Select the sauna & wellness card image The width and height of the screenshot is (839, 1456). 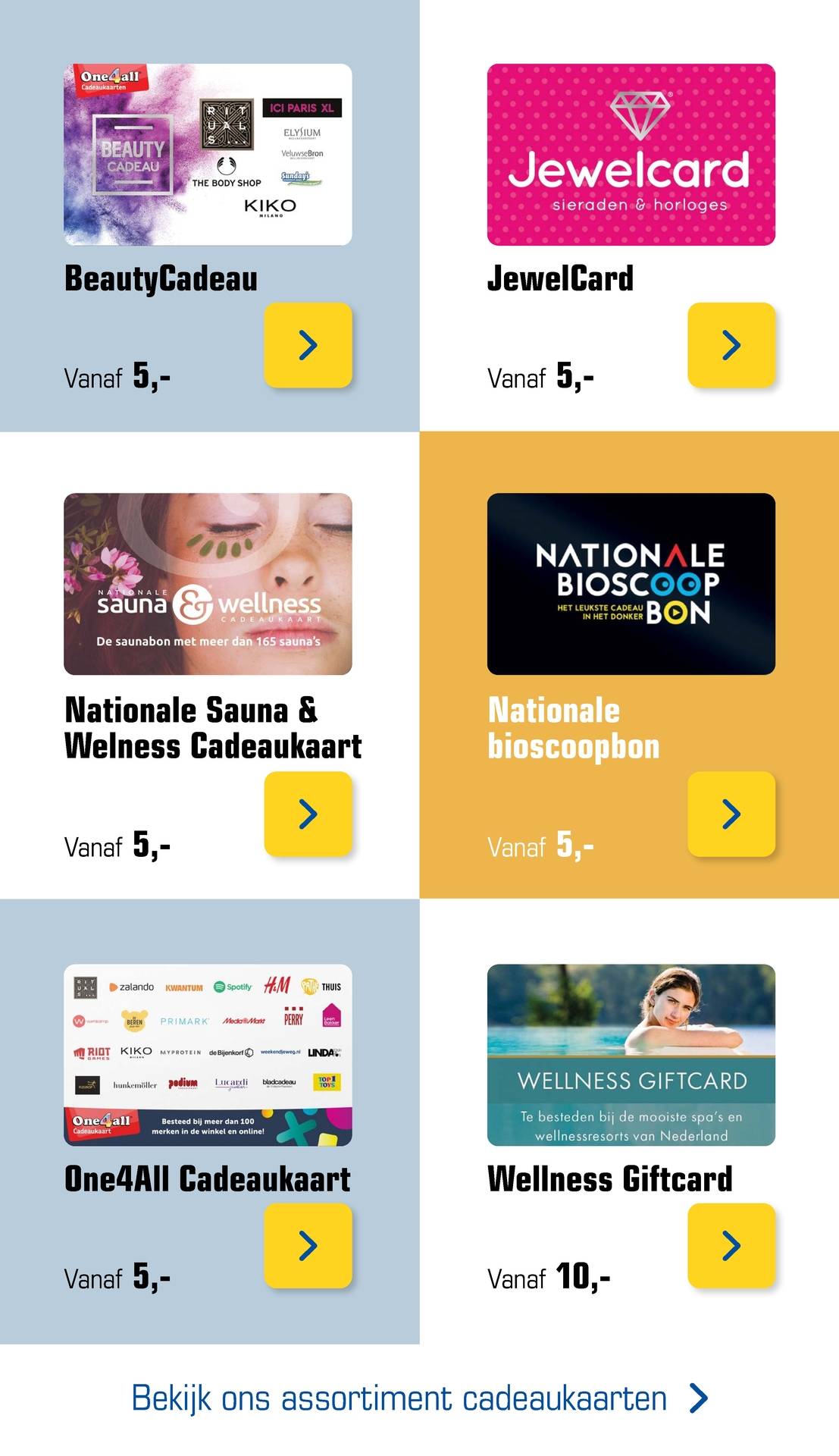pyautogui.click(x=208, y=584)
